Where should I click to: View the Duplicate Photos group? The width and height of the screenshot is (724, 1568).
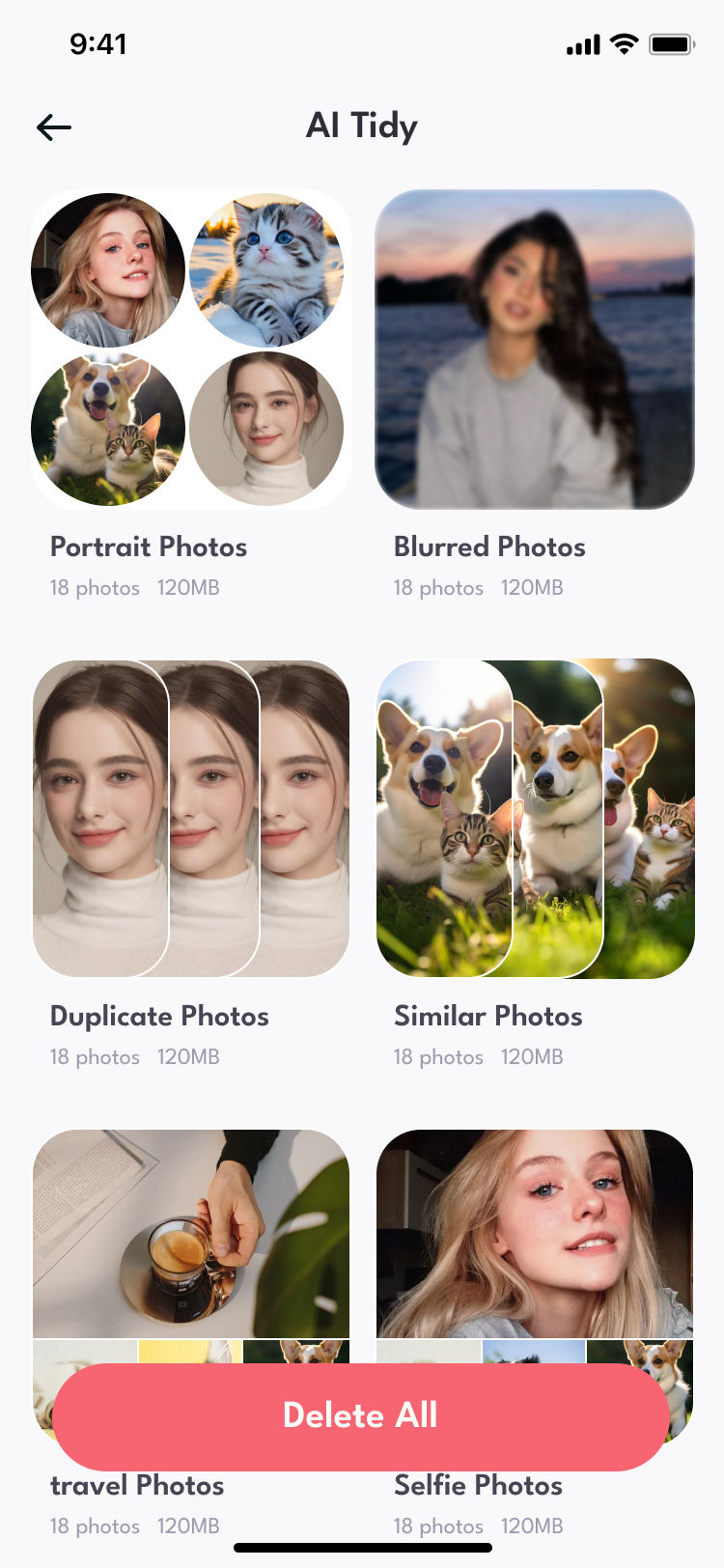pyautogui.click(x=190, y=819)
